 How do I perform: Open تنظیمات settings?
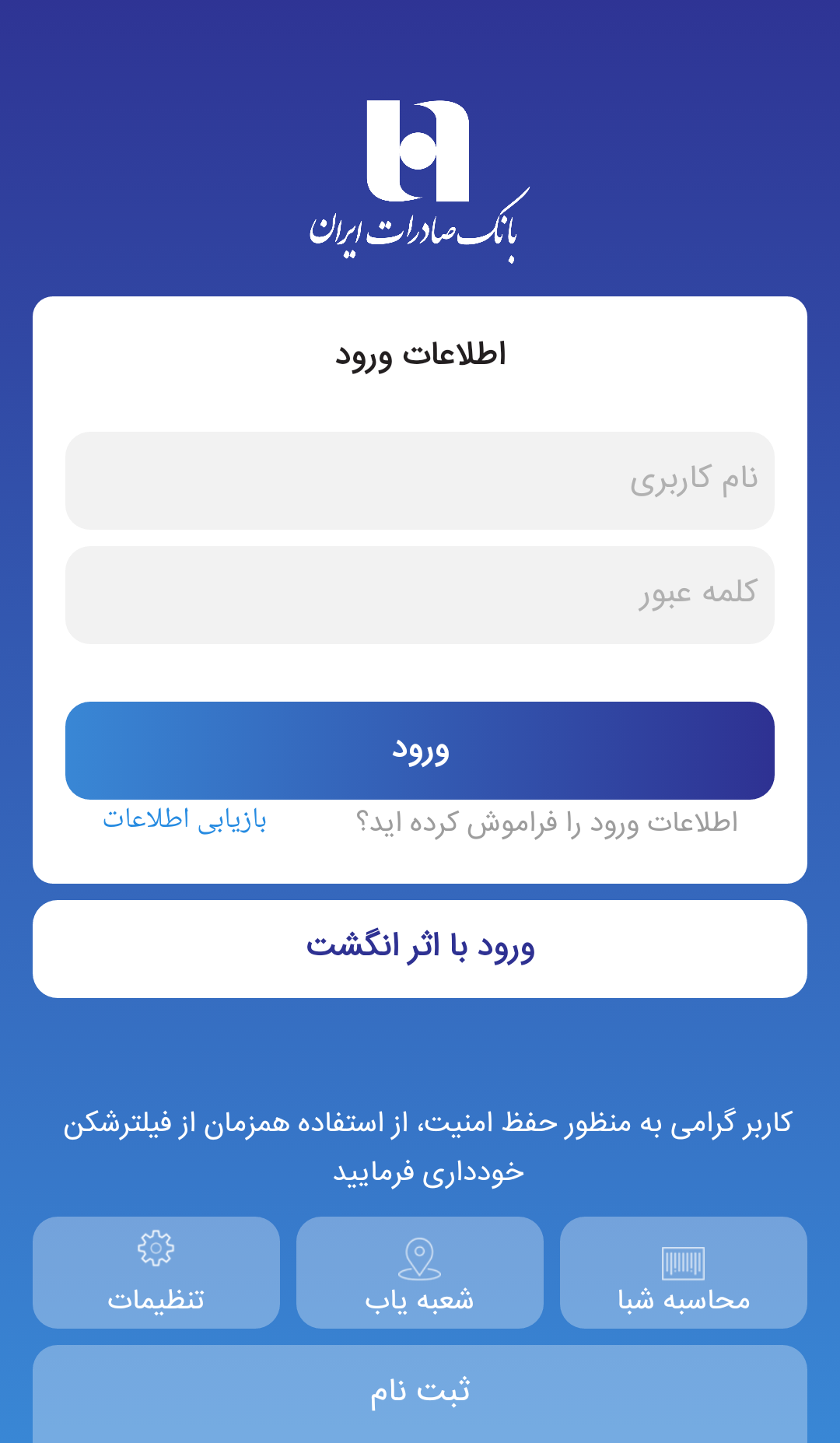point(156,1273)
